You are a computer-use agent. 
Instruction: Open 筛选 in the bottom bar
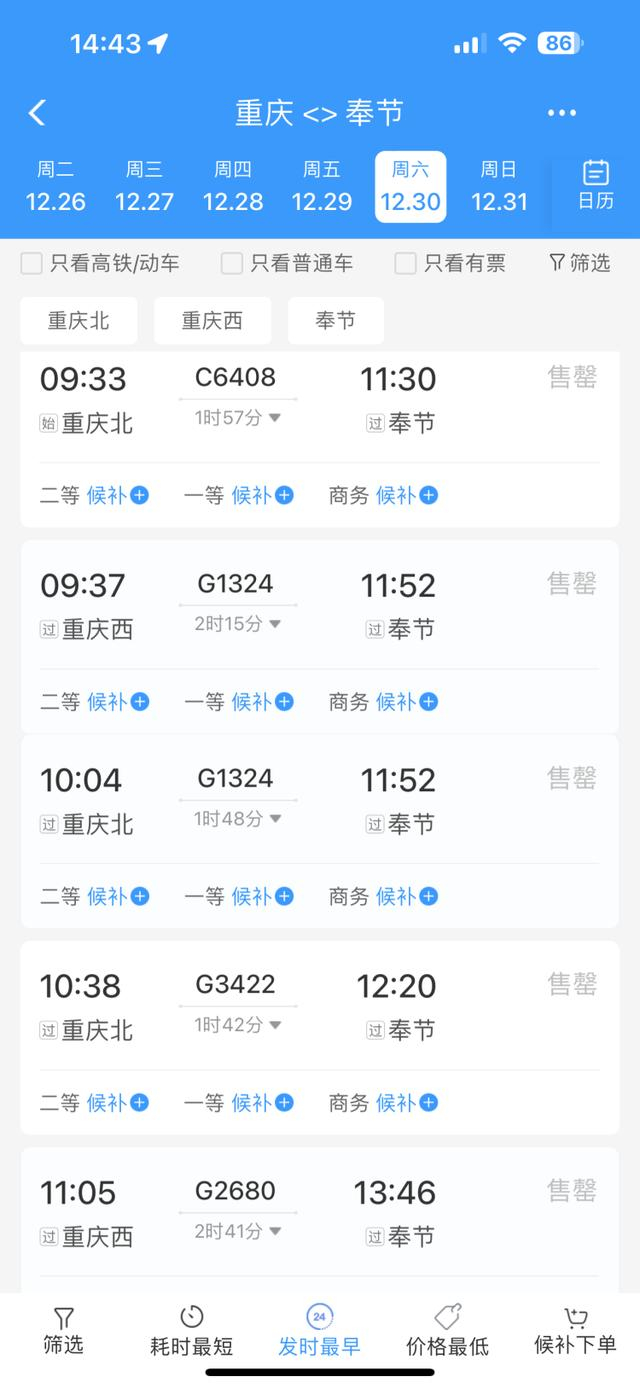[63, 1331]
